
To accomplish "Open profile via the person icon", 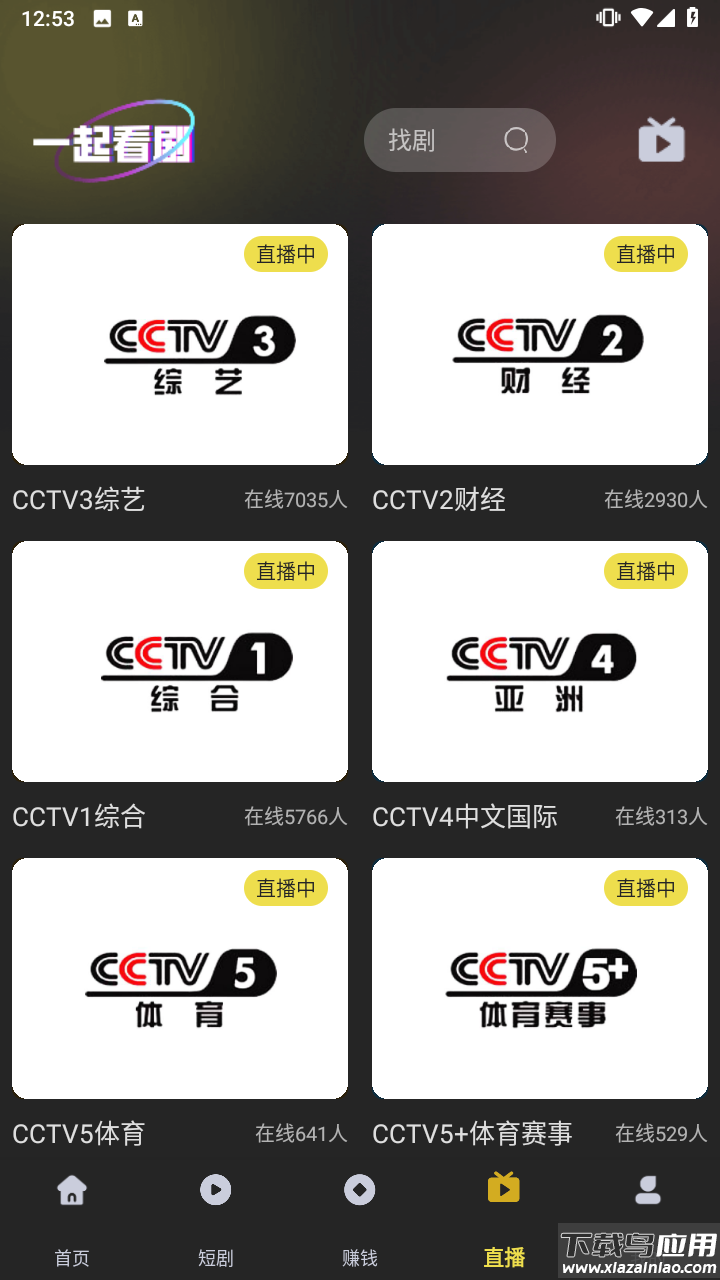I will [x=647, y=1190].
